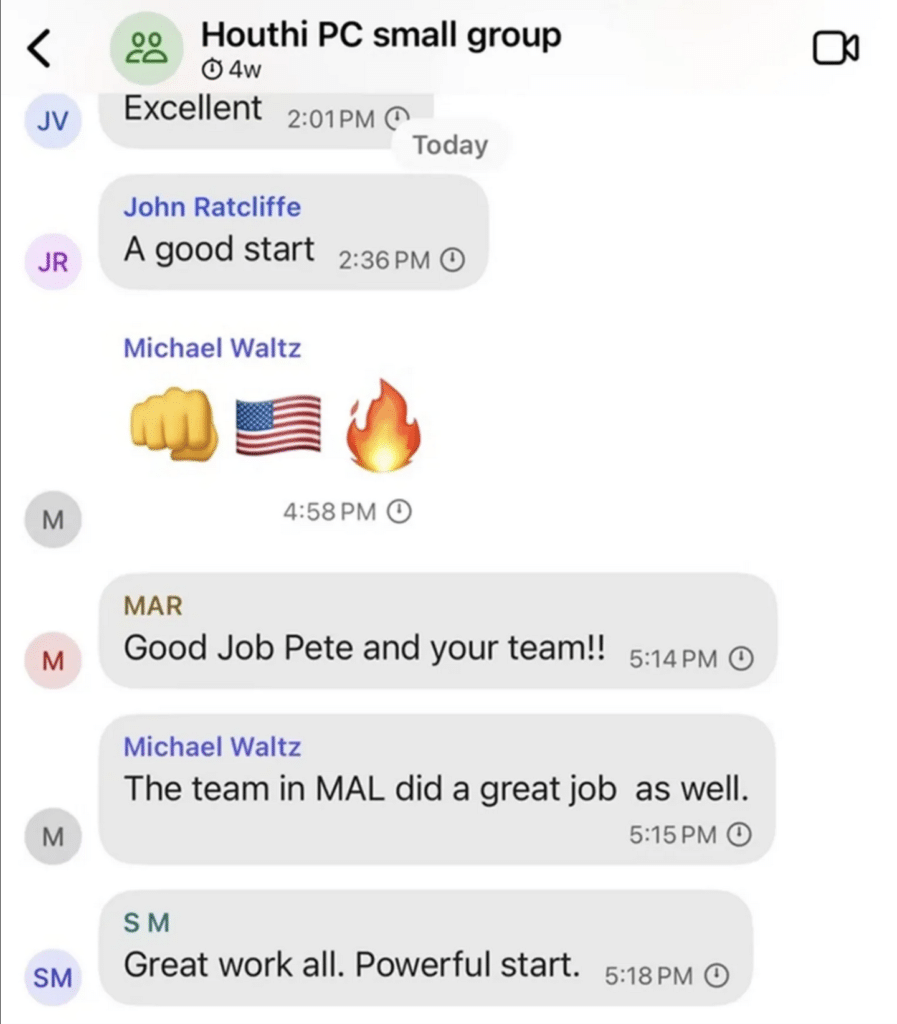The image size is (897, 1024).
Task: Tap the gray M avatar beside Michael Waltz's message
Action: [52, 836]
